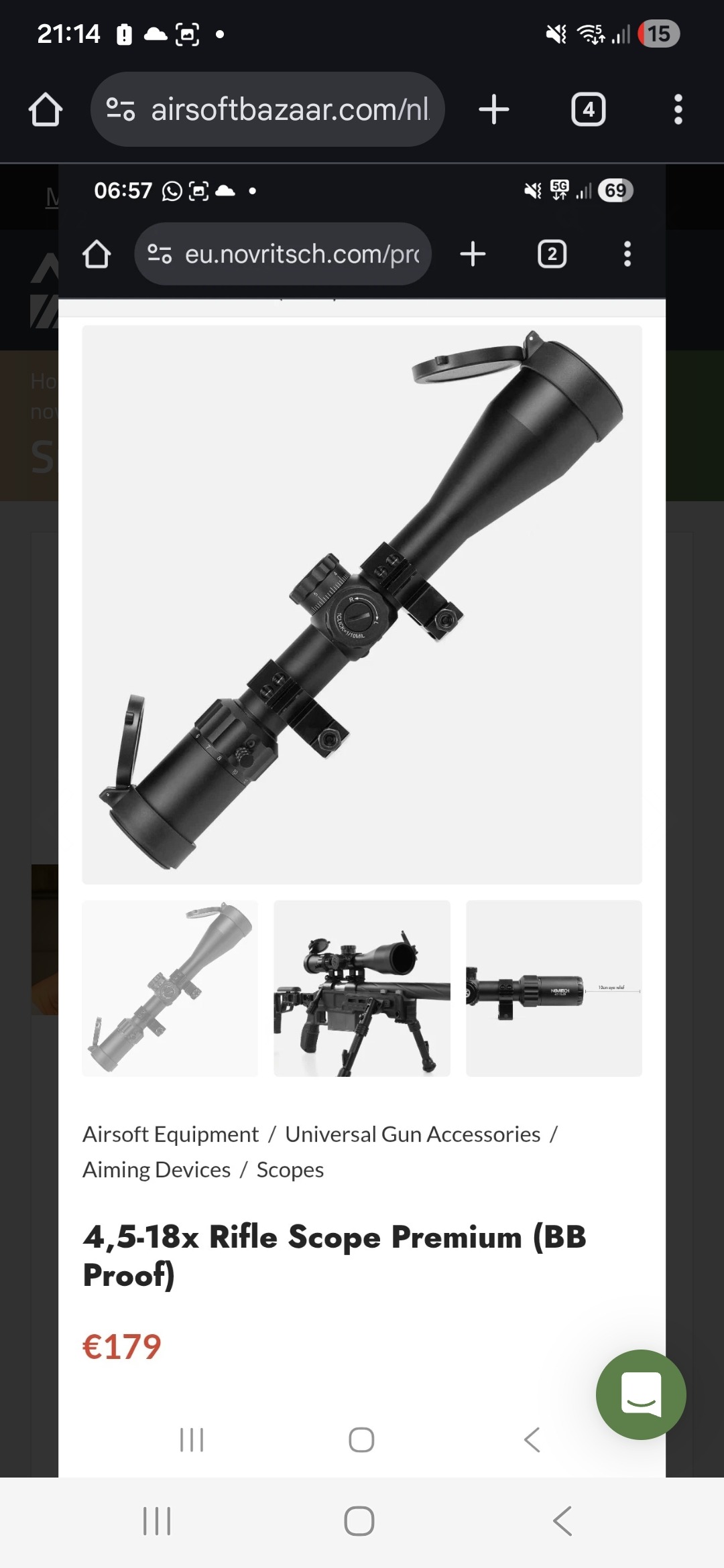Viewport: 724px width, 1568px height.
Task: Go back using the system back button
Action: coord(562,1520)
